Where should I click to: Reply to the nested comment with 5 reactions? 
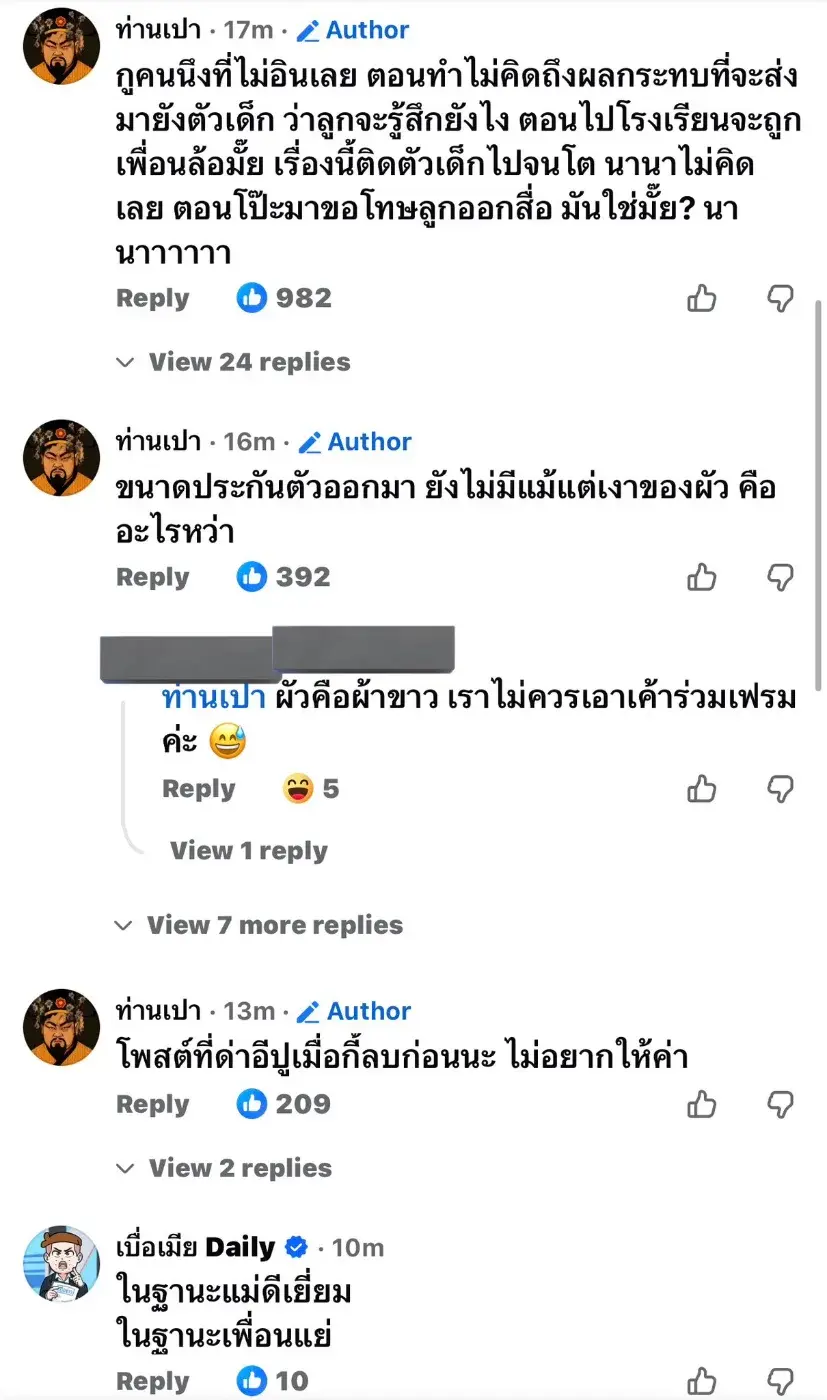pos(198,789)
